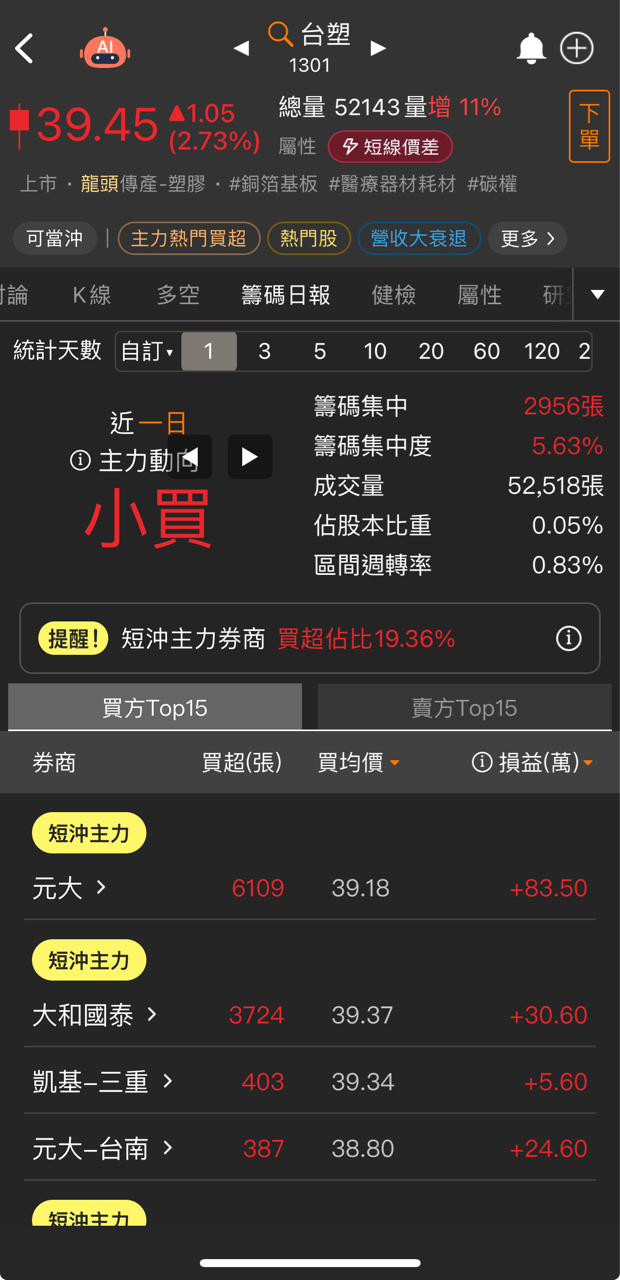Switch to the 多空 tab

[178, 295]
